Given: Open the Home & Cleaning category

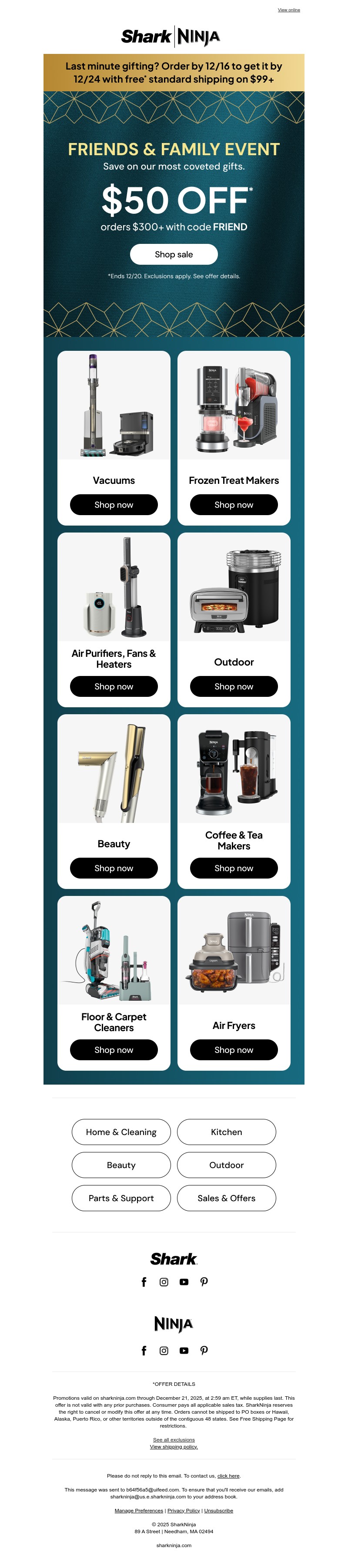Looking at the screenshot, I should coord(120,1132).
